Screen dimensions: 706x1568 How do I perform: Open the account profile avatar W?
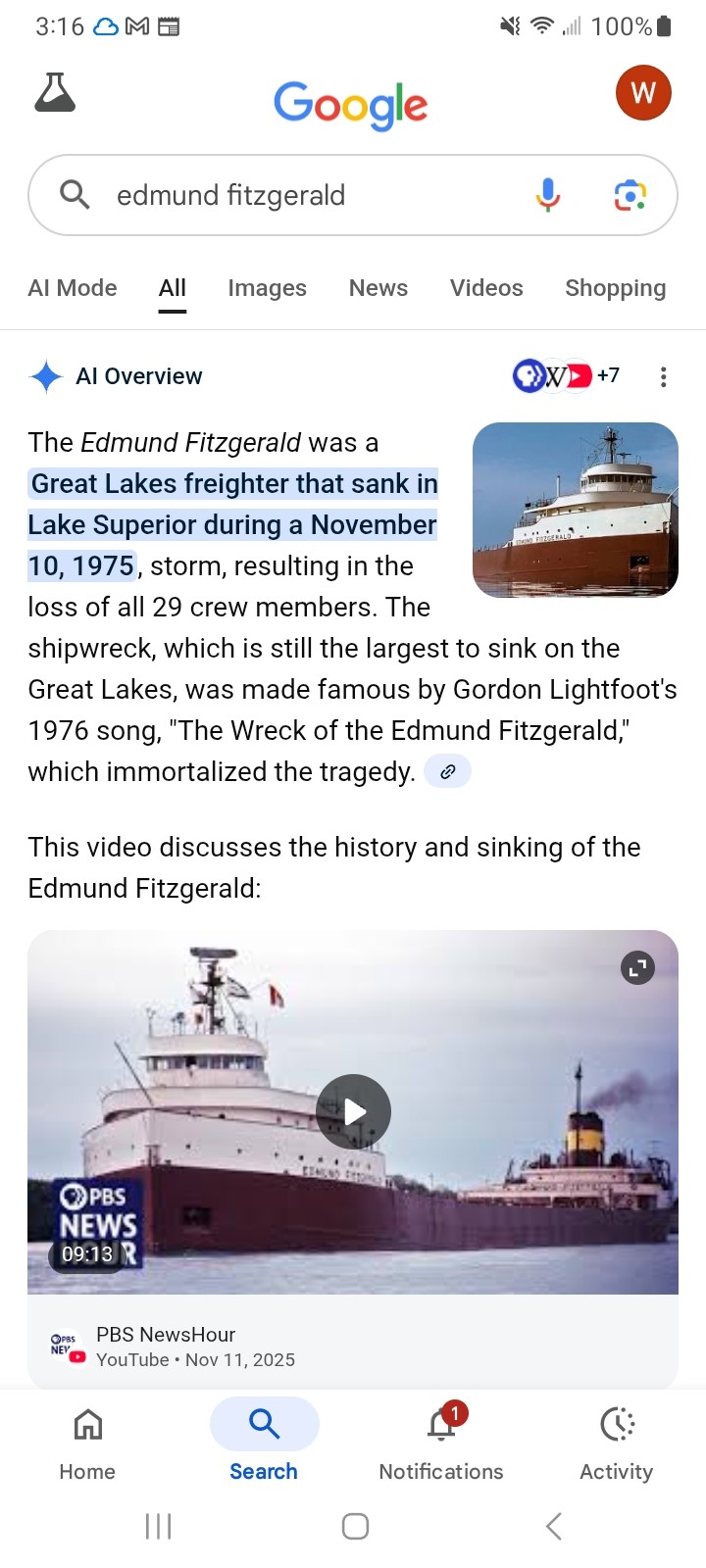point(642,93)
